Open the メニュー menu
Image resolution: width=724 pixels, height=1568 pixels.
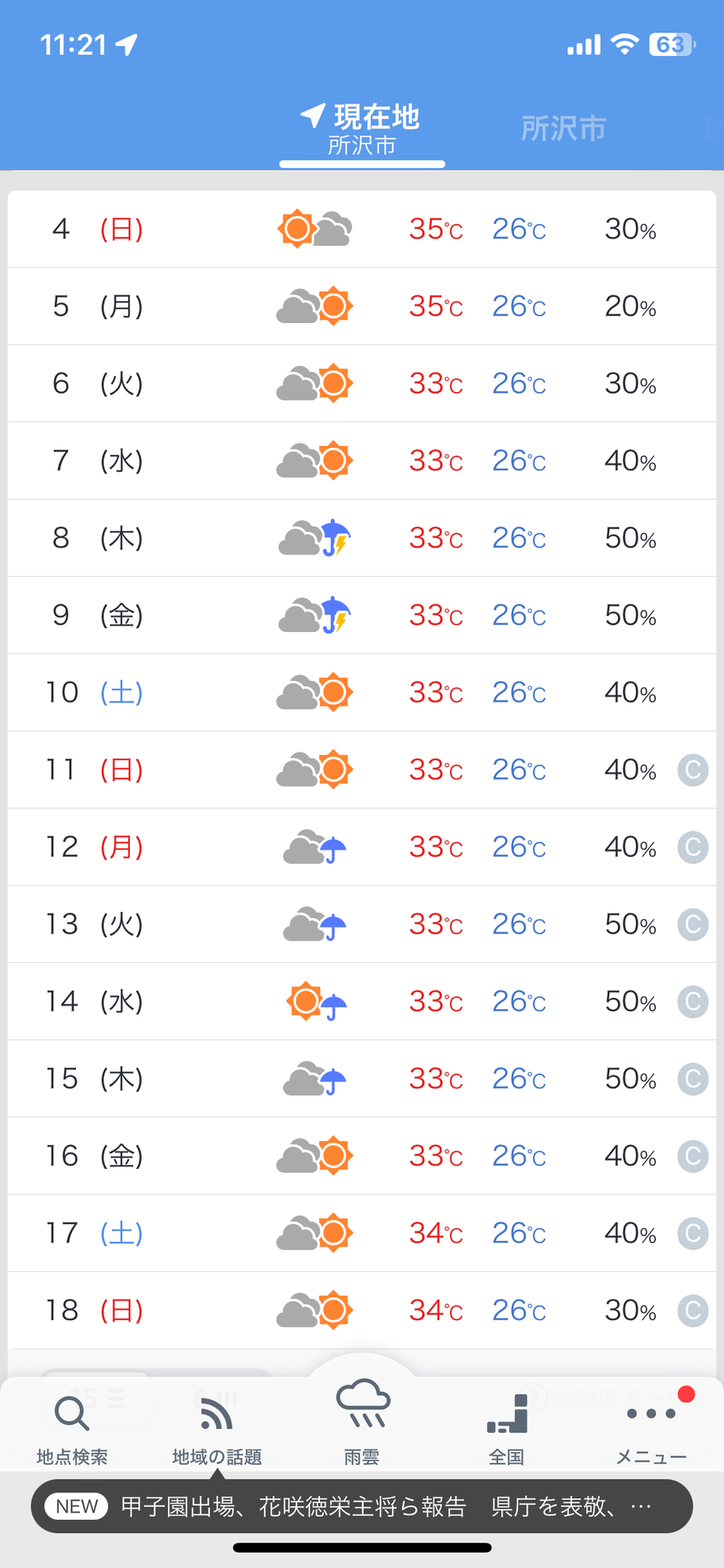(651, 1431)
